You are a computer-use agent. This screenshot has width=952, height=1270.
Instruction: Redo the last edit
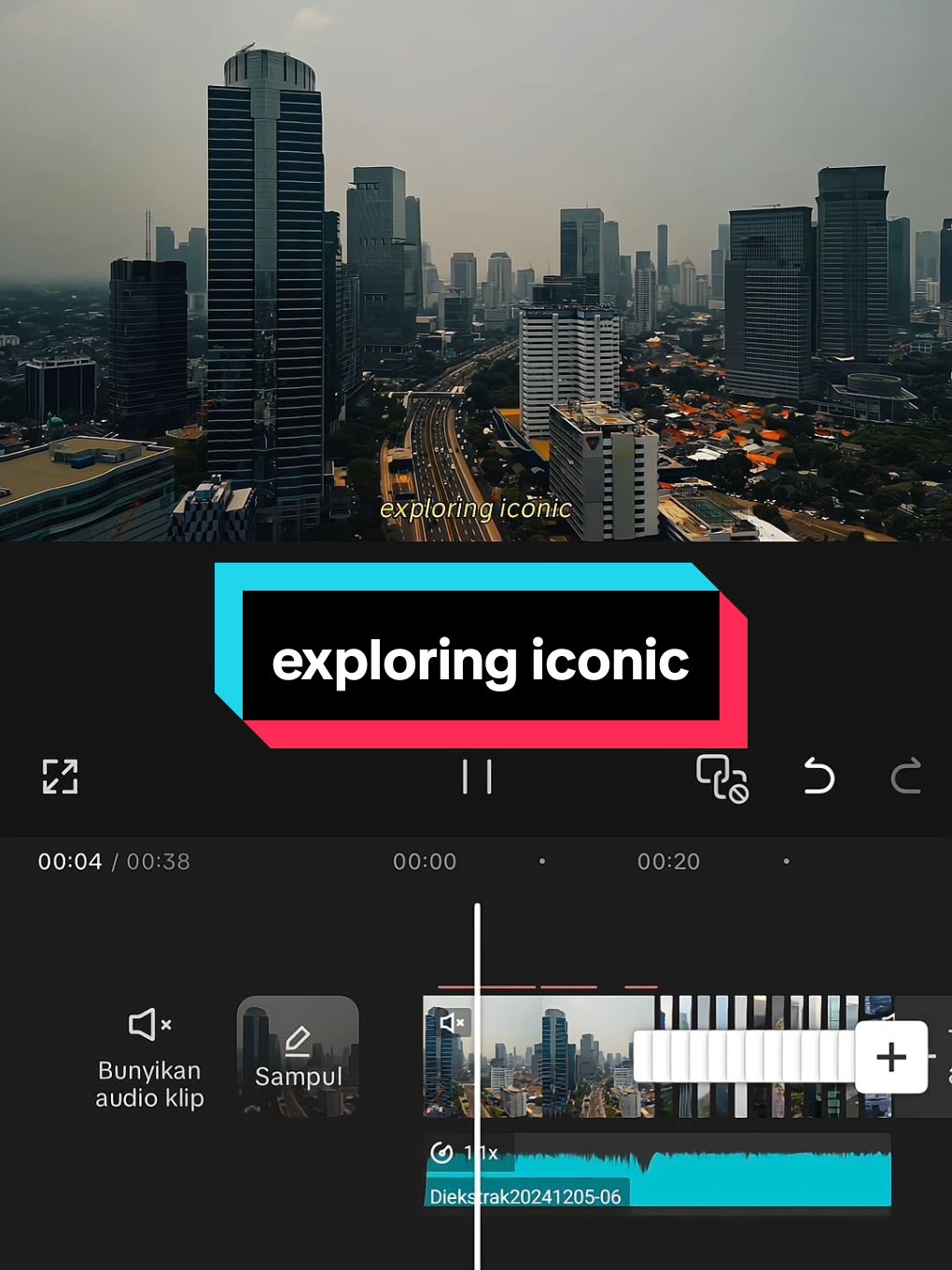click(x=905, y=776)
